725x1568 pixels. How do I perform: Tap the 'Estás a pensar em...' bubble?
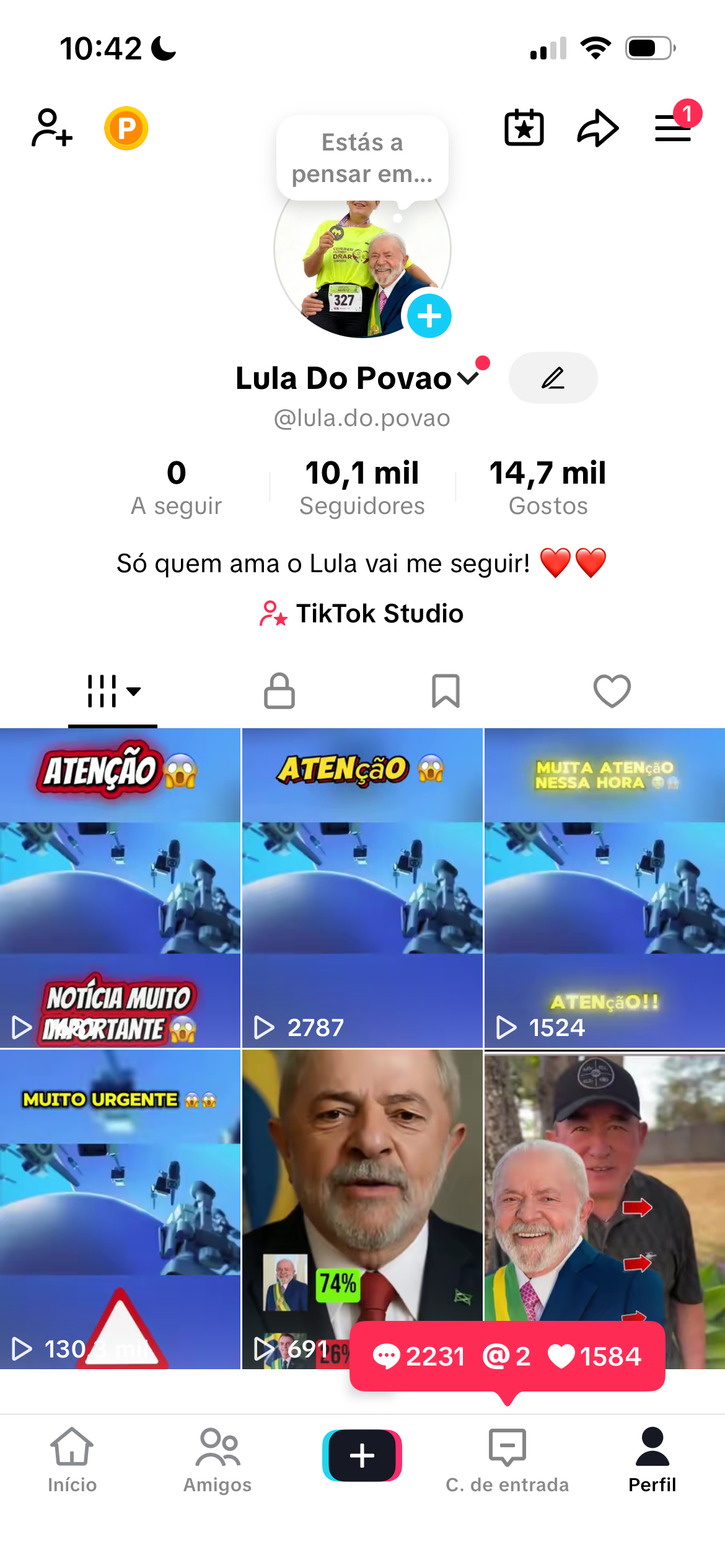click(x=362, y=159)
